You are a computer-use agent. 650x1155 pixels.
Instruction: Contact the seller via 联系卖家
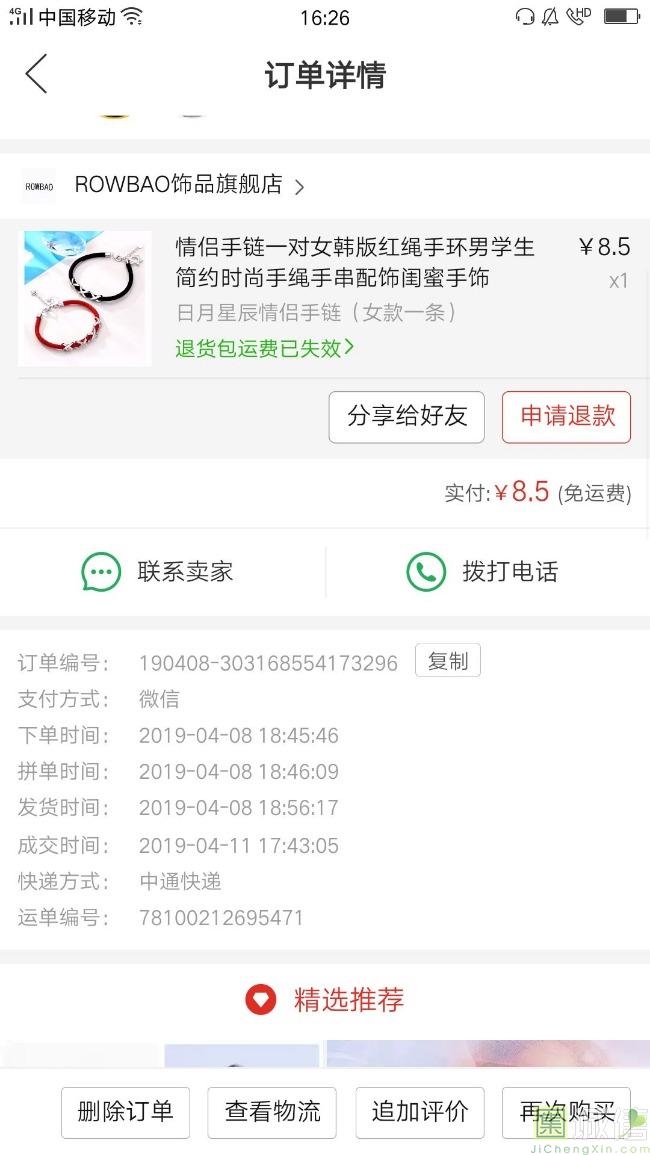(160, 572)
